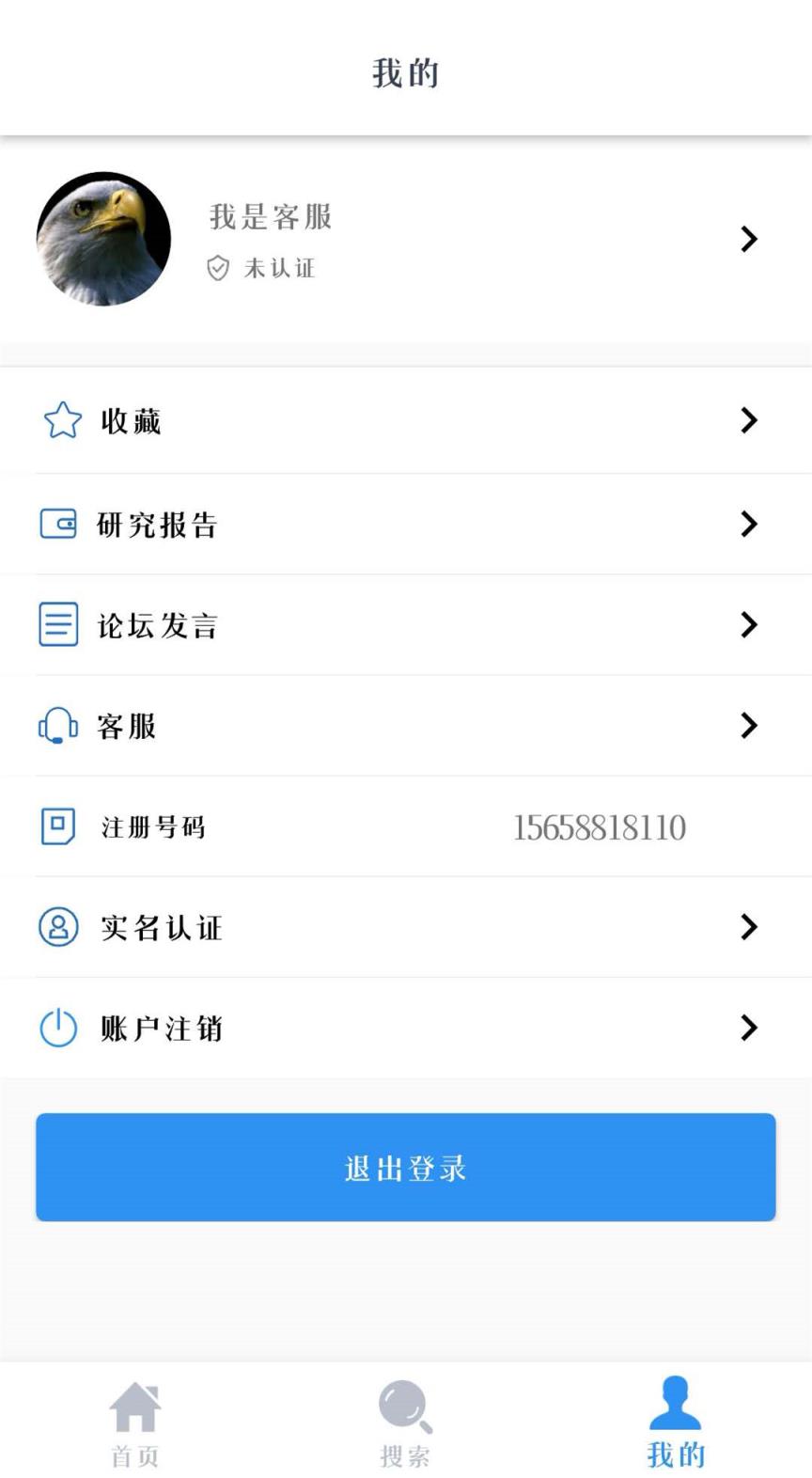Click the 客服 headset icon
This screenshot has width=812, height=1478.
[58, 725]
